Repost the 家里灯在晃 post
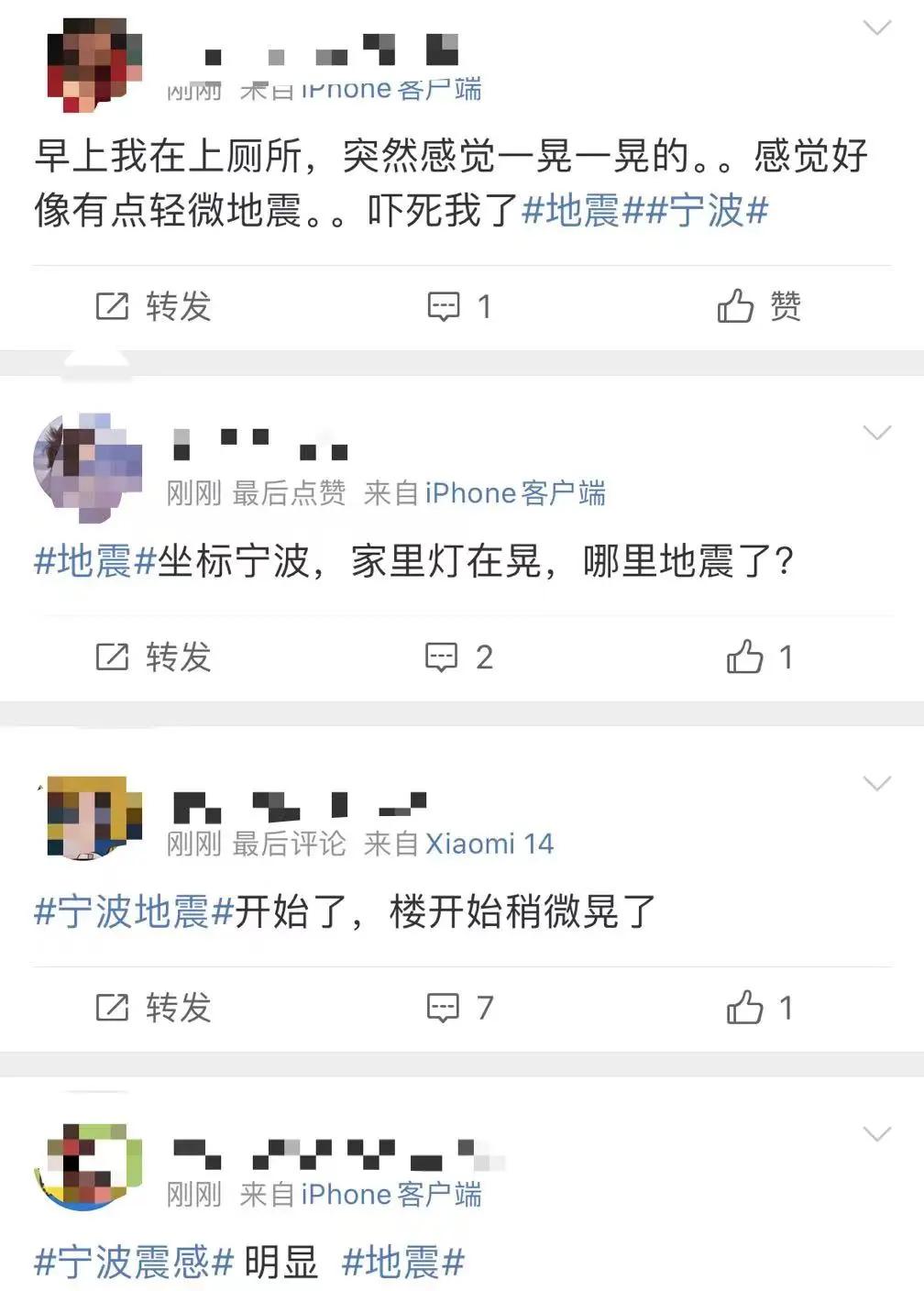 coord(153,657)
